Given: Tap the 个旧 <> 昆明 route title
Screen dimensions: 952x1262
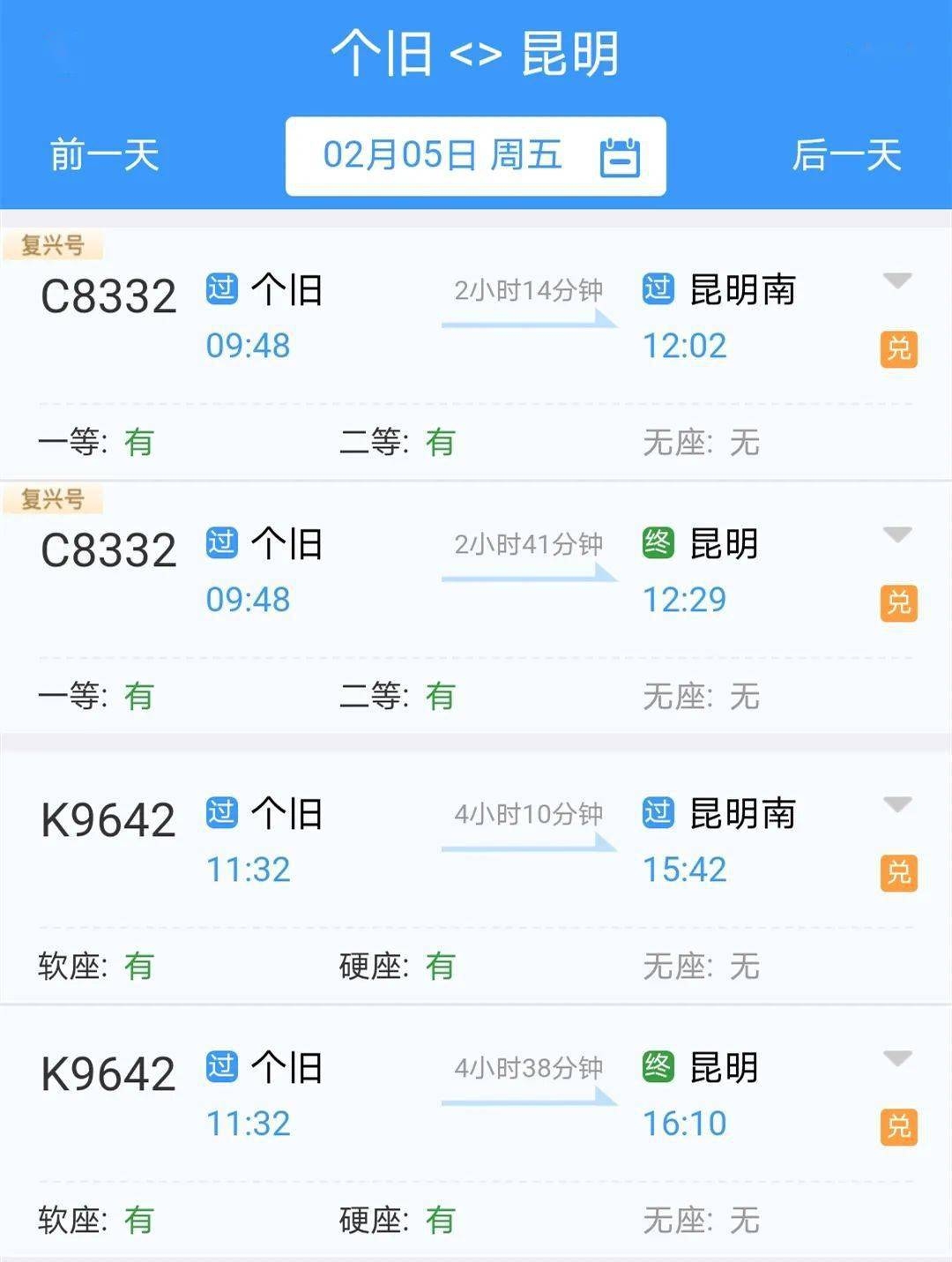Looking at the screenshot, I should [476, 55].
